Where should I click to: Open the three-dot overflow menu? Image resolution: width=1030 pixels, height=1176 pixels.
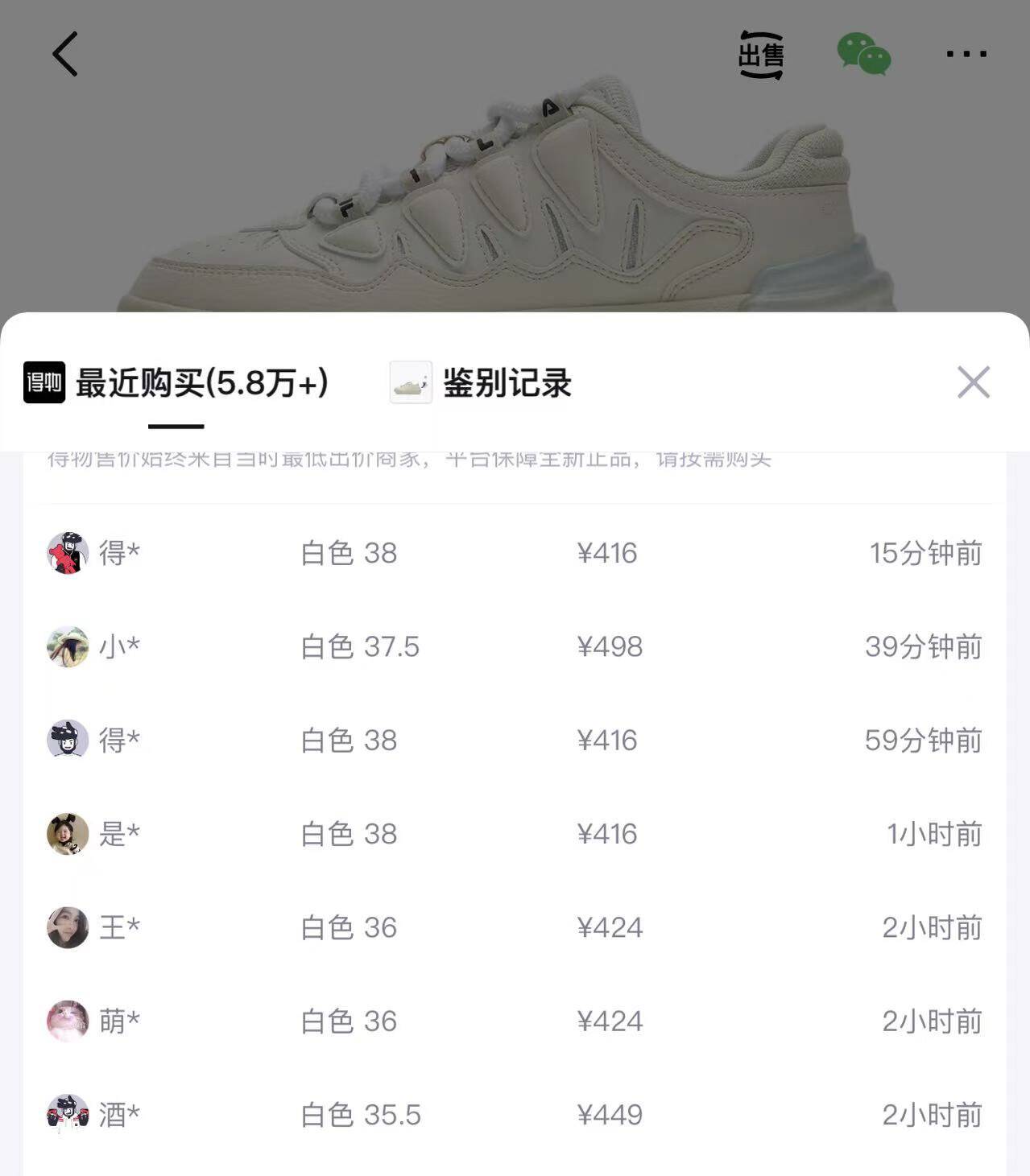coord(966,54)
